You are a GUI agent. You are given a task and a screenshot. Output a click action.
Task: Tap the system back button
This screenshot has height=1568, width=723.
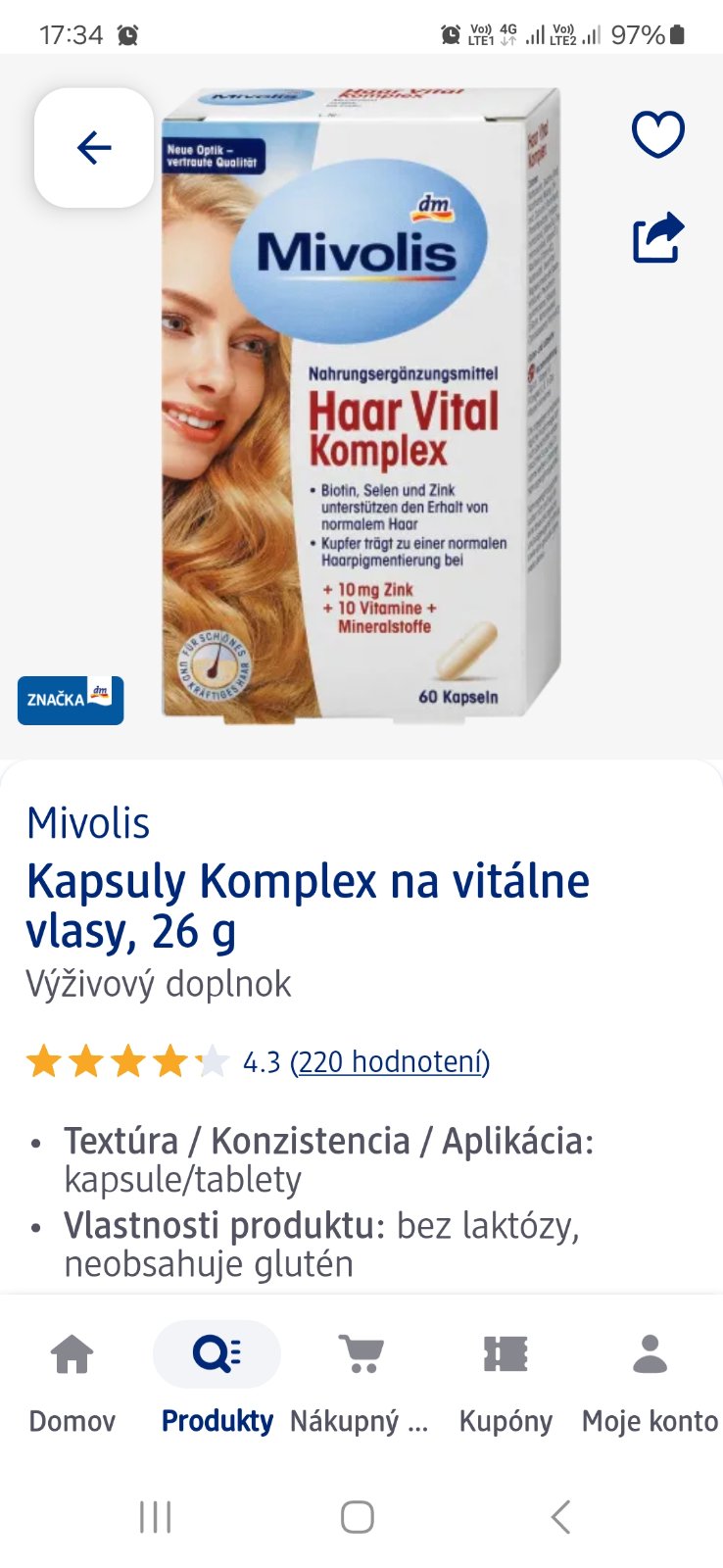[x=559, y=1516]
